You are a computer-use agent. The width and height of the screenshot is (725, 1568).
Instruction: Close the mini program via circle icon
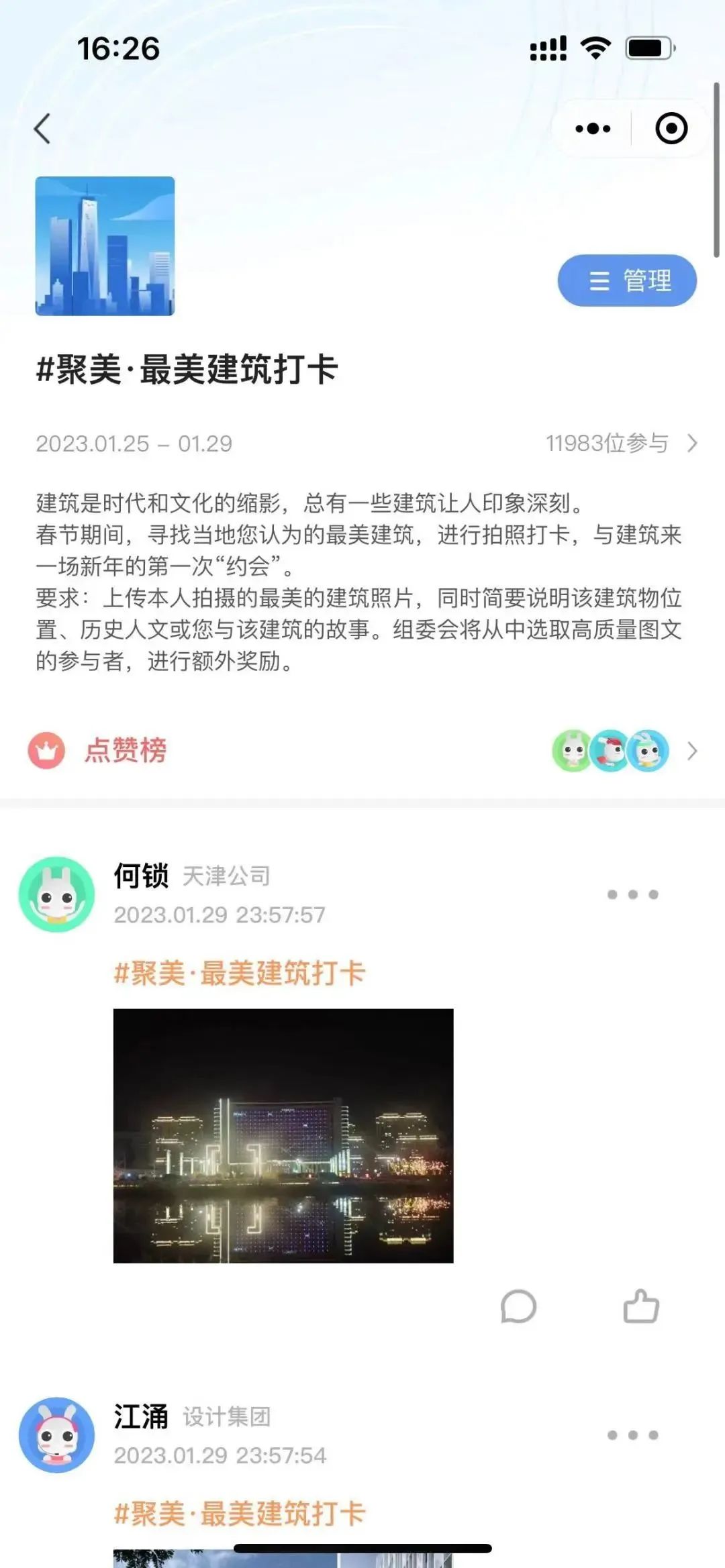pos(671,128)
